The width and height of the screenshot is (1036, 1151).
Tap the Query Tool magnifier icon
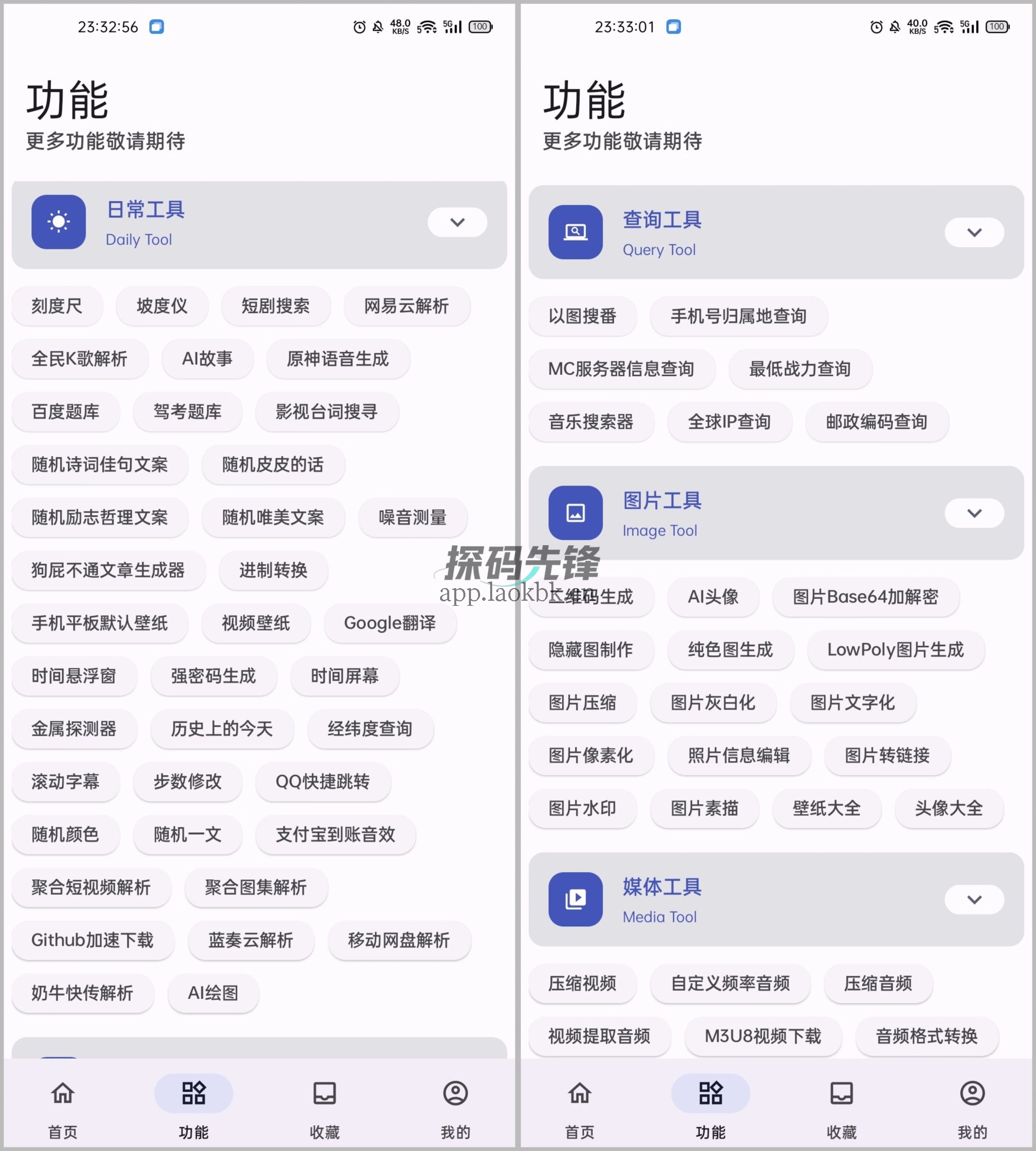pyautogui.click(x=576, y=233)
